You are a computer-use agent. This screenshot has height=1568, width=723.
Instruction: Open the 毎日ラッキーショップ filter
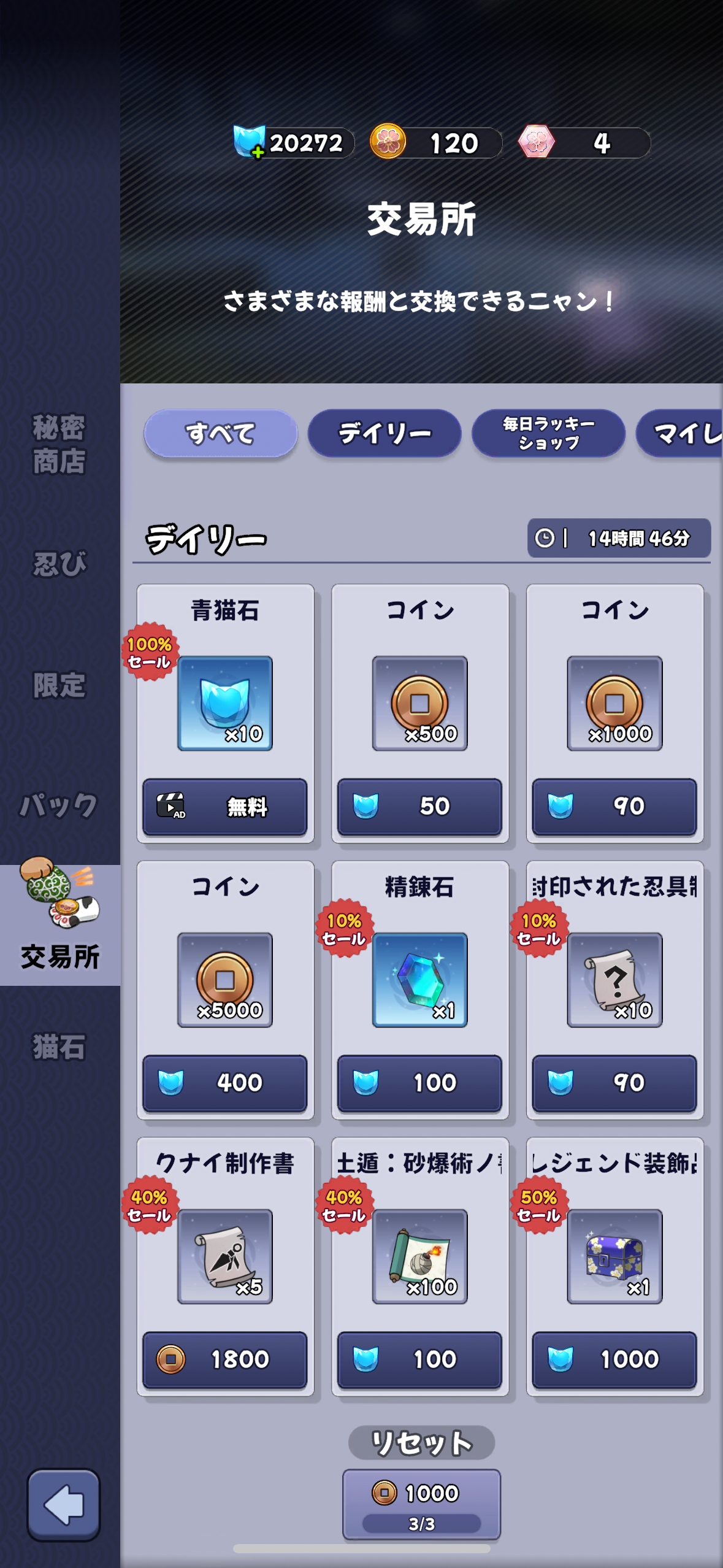(x=548, y=433)
